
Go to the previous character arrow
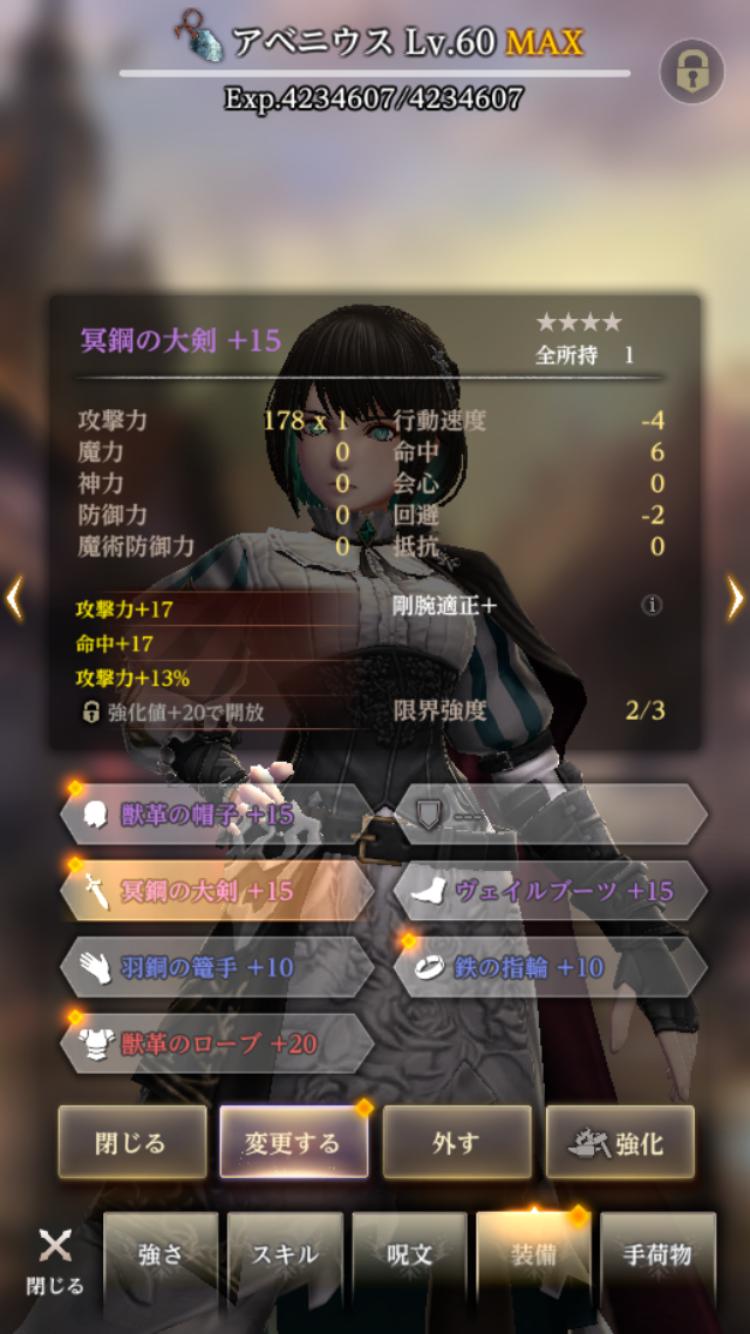(x=14, y=598)
